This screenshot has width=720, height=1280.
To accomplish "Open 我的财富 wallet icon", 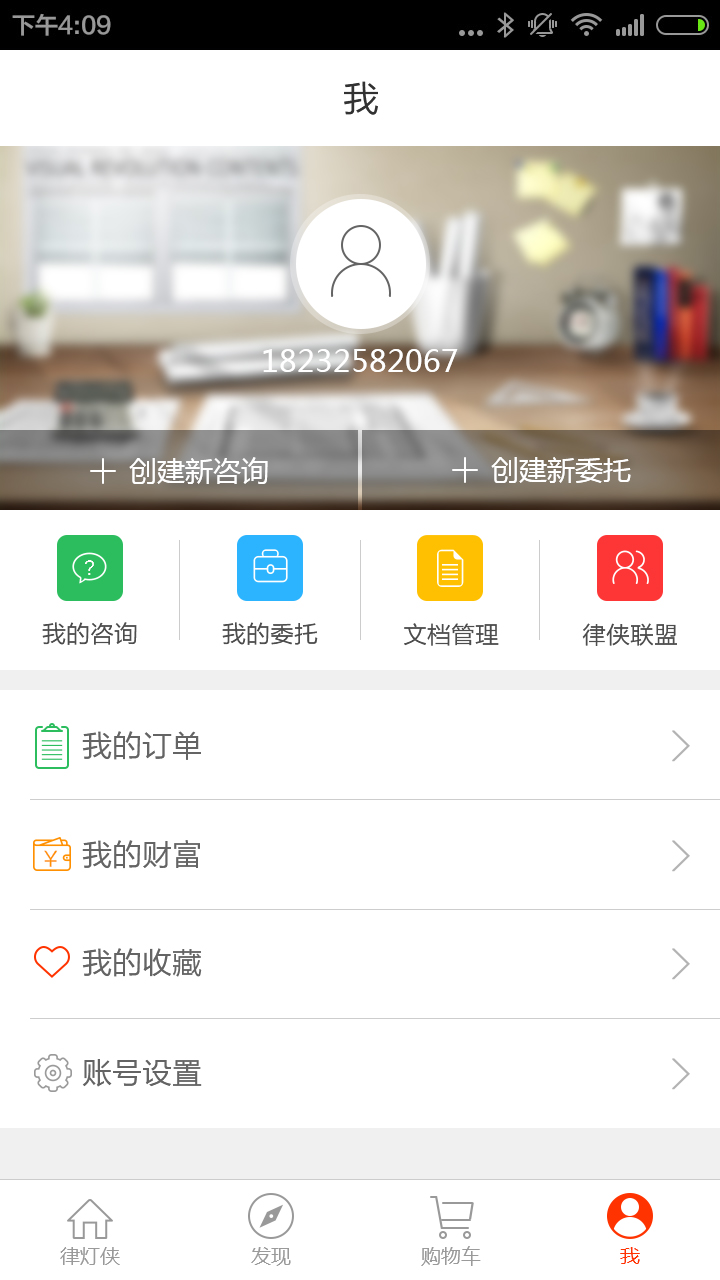I will click(52, 855).
